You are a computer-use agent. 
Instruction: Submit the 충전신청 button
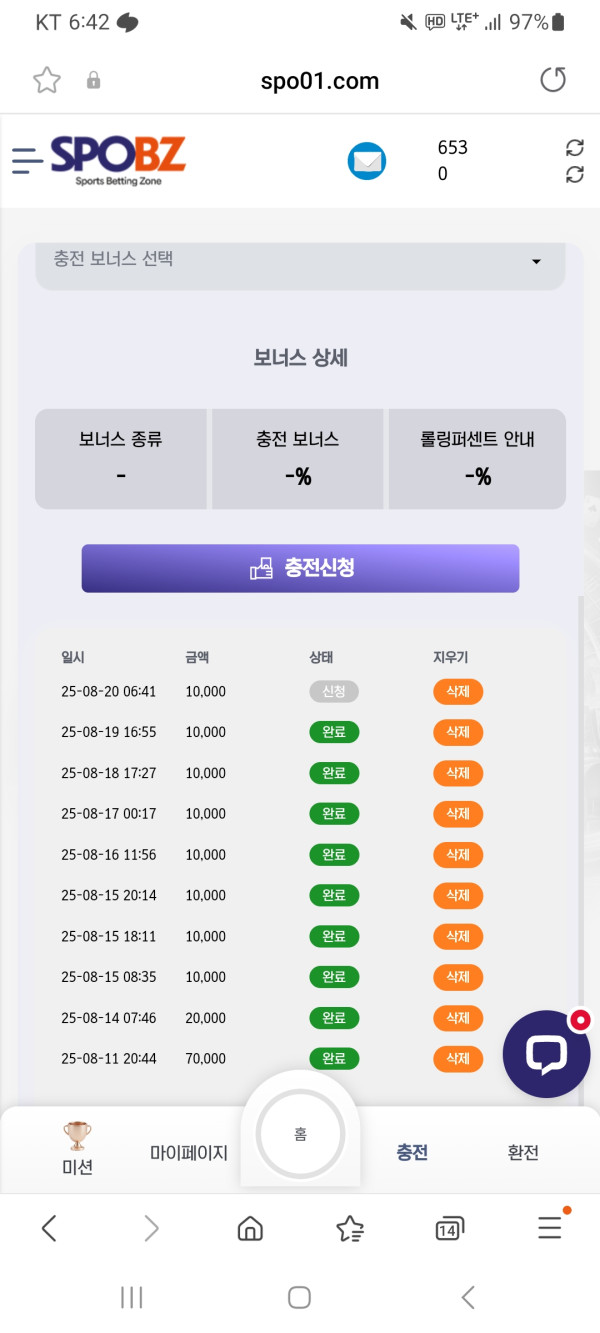300,568
